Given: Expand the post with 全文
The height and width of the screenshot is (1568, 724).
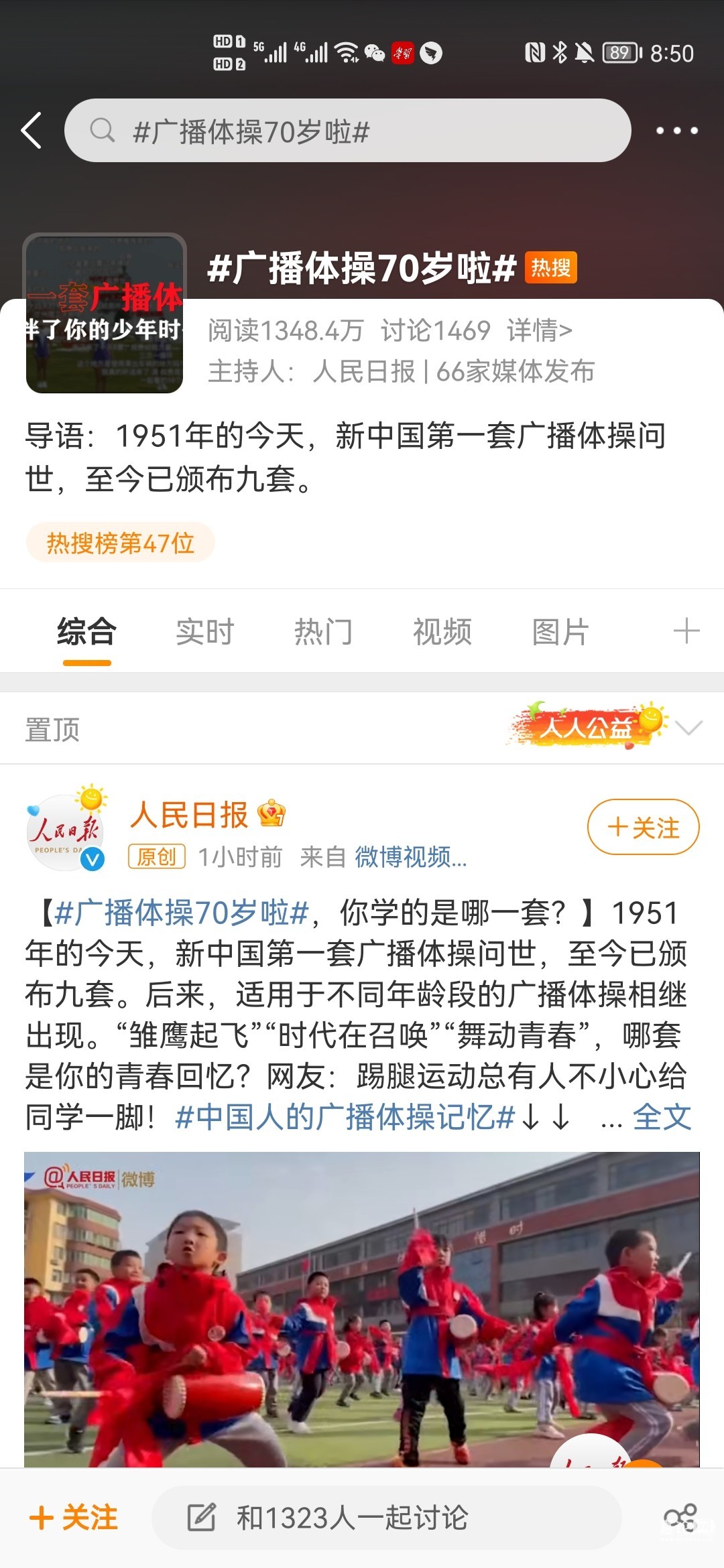Looking at the screenshot, I should click(x=662, y=1117).
